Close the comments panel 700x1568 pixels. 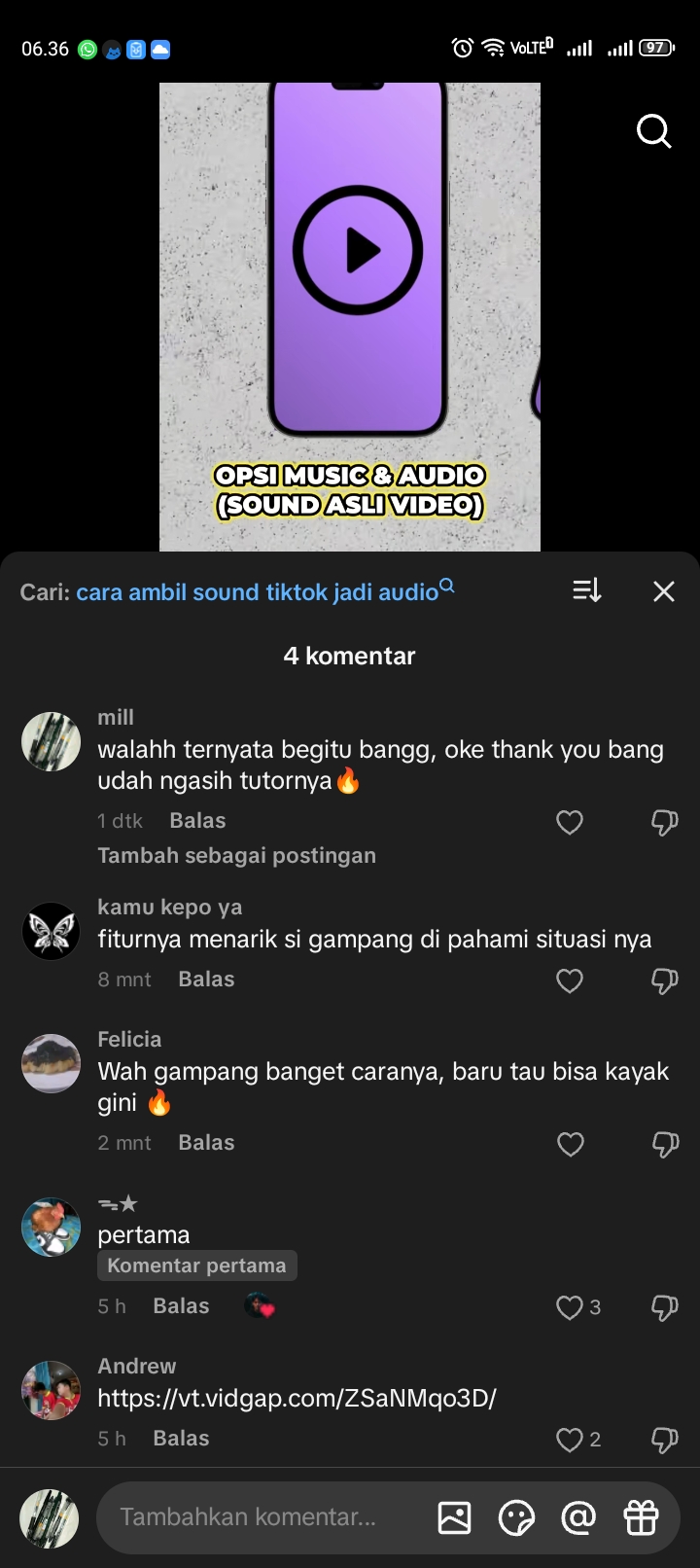[664, 591]
